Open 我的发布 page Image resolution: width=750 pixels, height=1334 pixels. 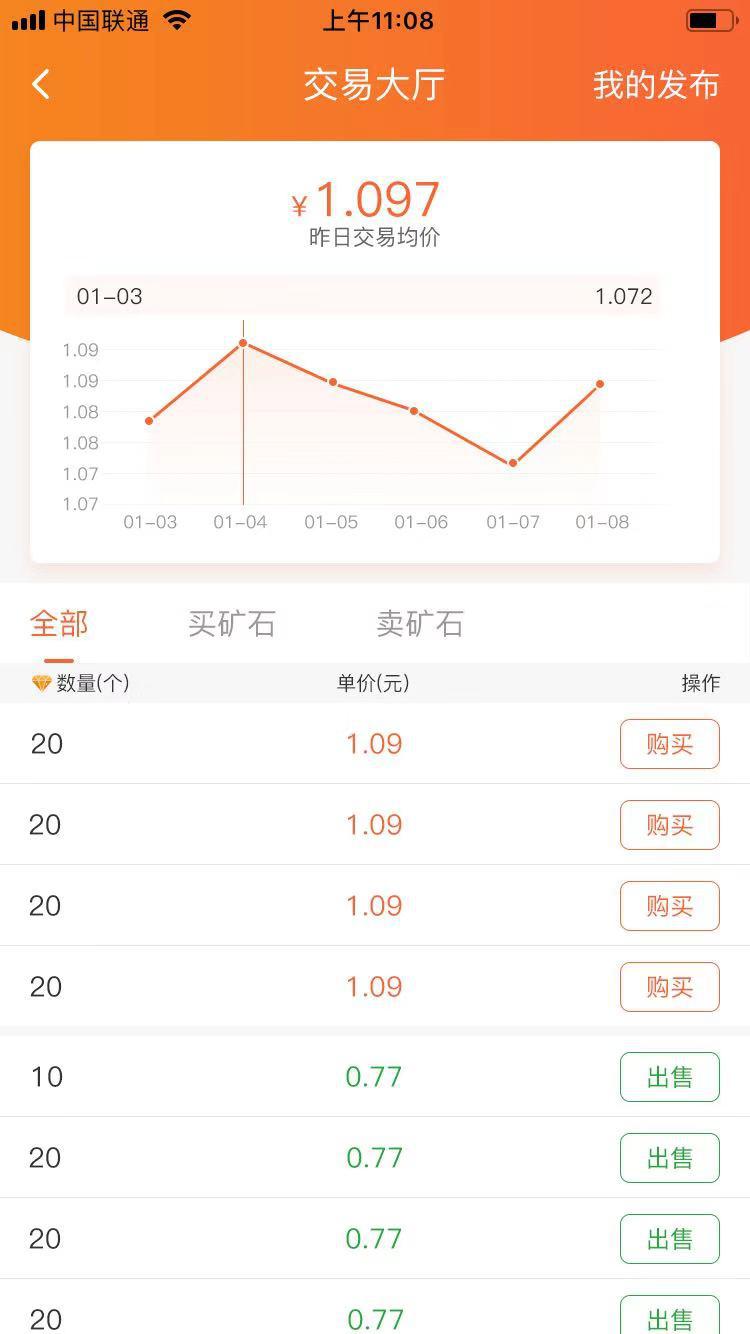click(655, 85)
